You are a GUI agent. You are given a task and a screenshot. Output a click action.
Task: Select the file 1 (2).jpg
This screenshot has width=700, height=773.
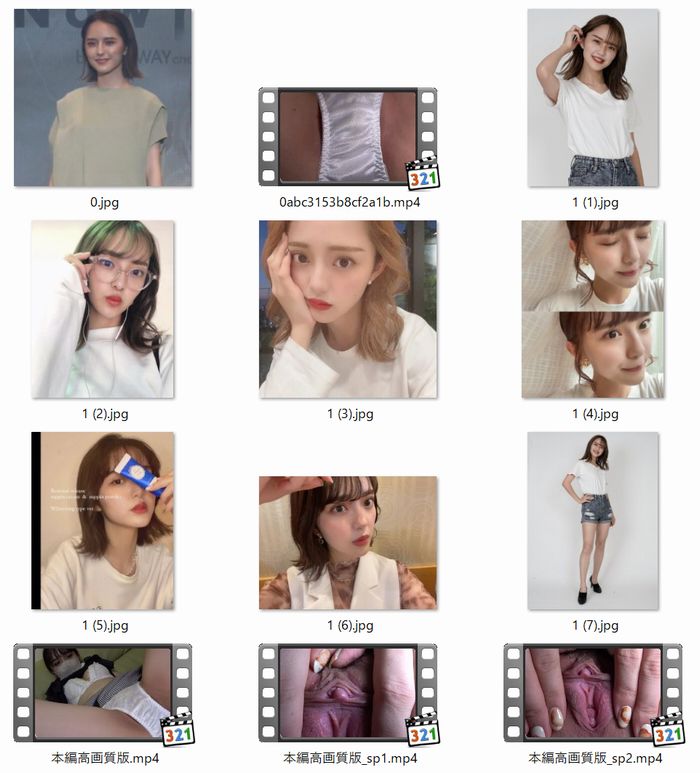coord(102,309)
